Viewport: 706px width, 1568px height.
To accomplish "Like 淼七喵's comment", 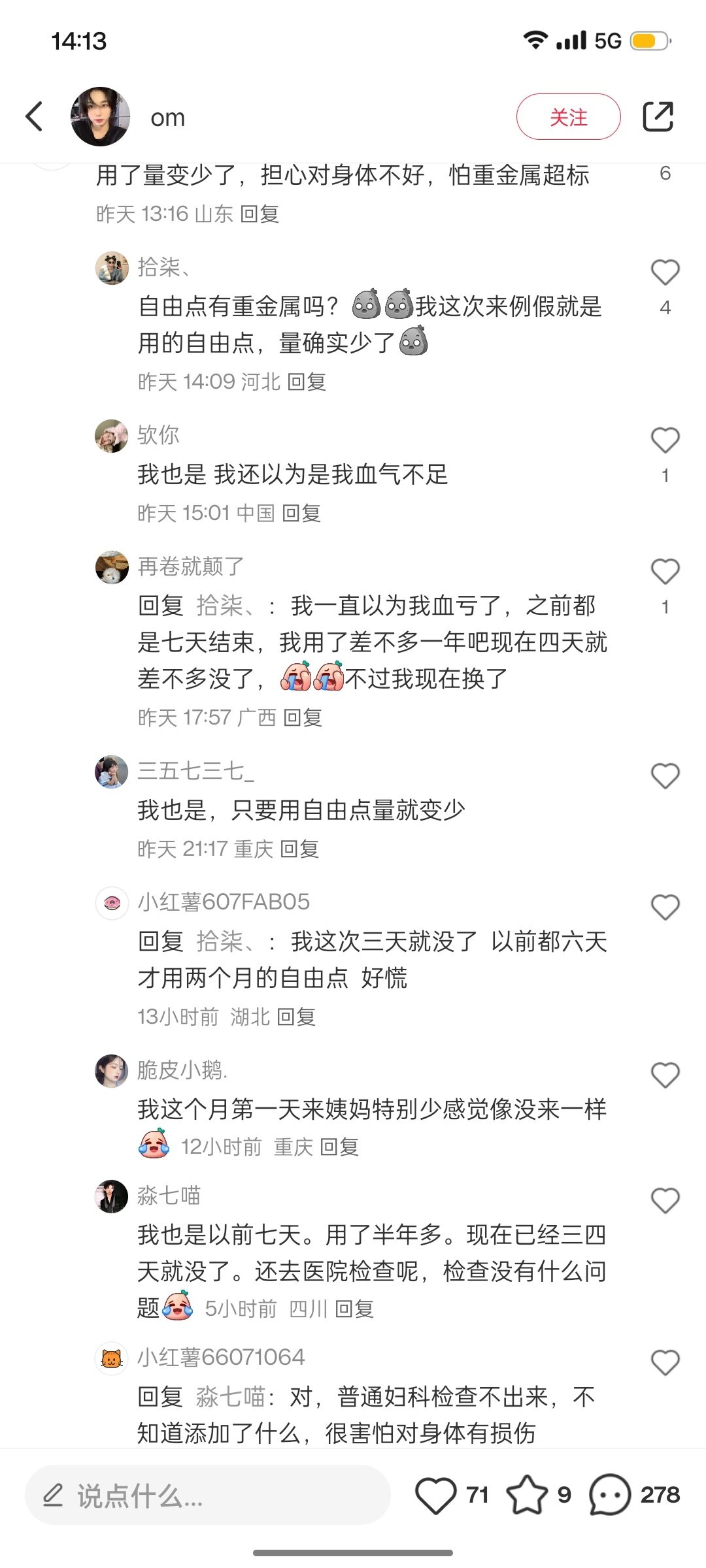I will click(x=665, y=1201).
